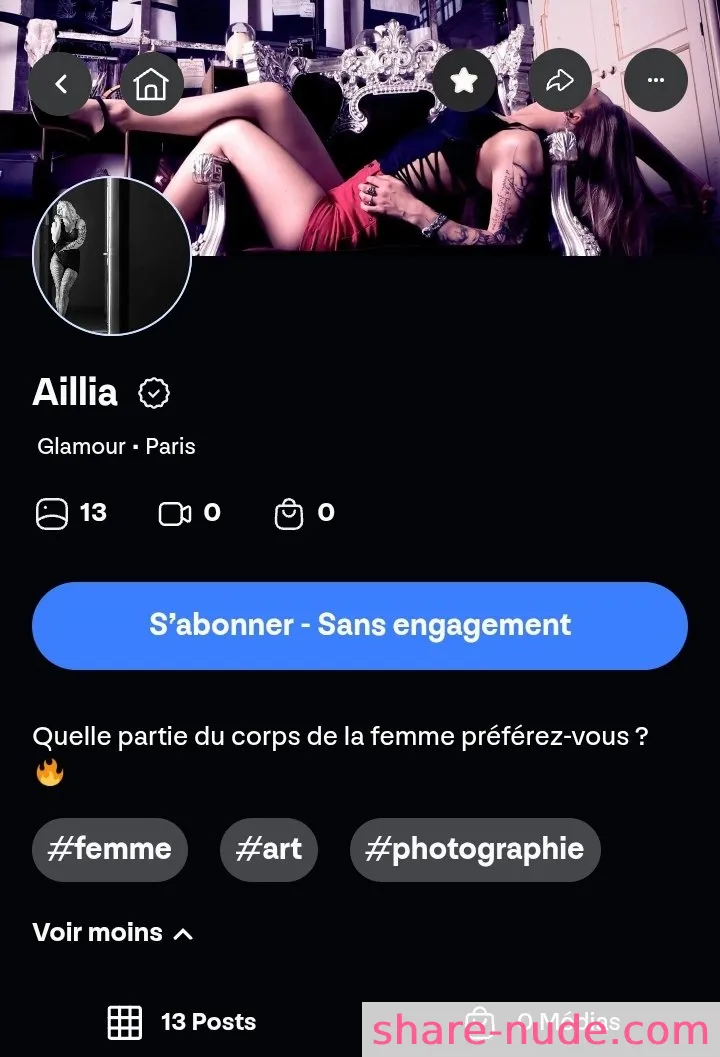Open the home icon
Image resolution: width=720 pixels, height=1057 pixels.
point(152,84)
